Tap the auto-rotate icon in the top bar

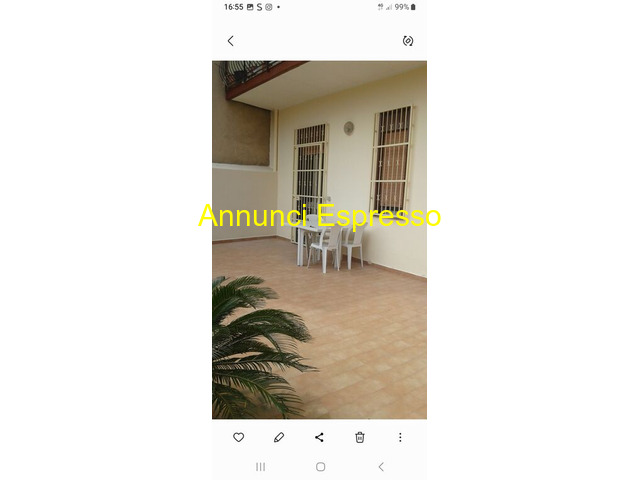pos(408,41)
